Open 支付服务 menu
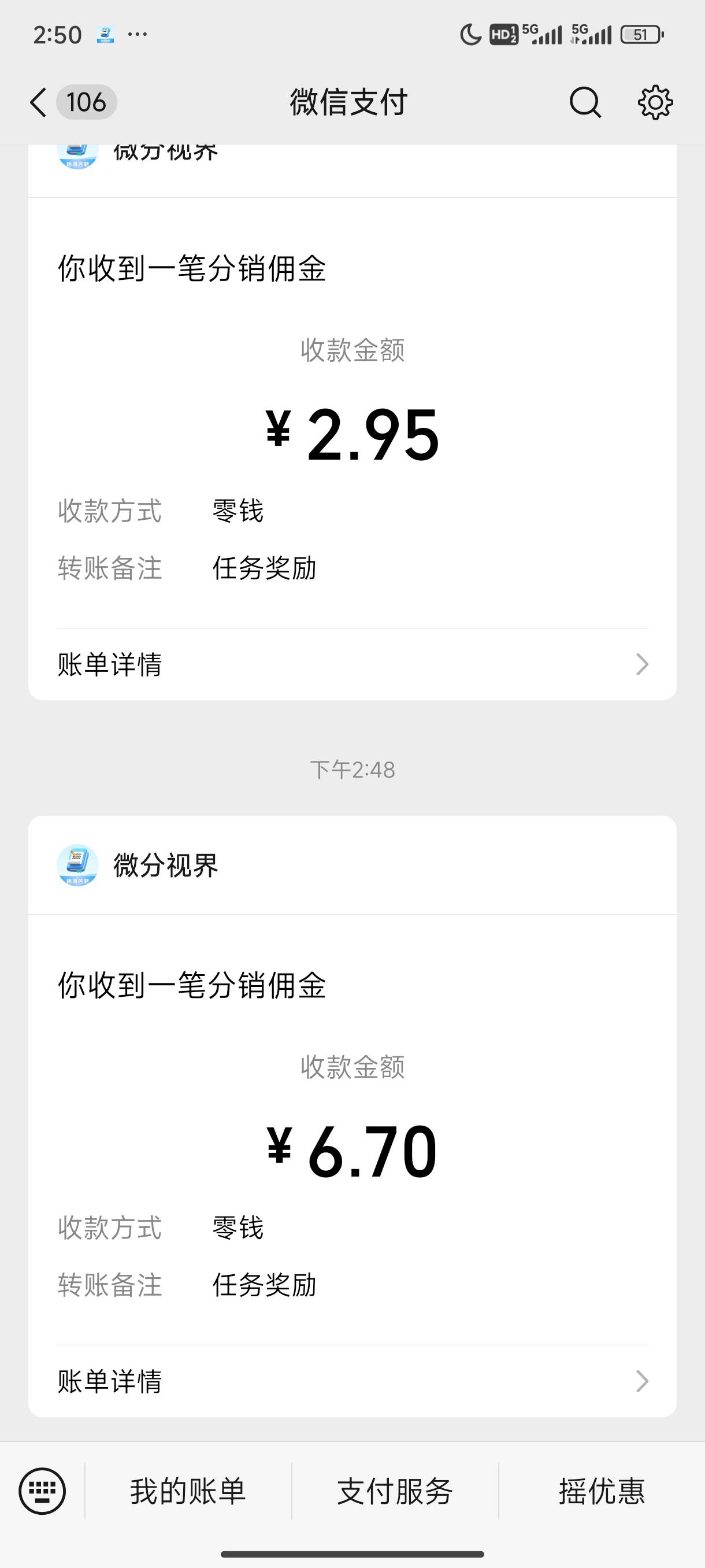The image size is (705, 1568). tap(395, 1491)
